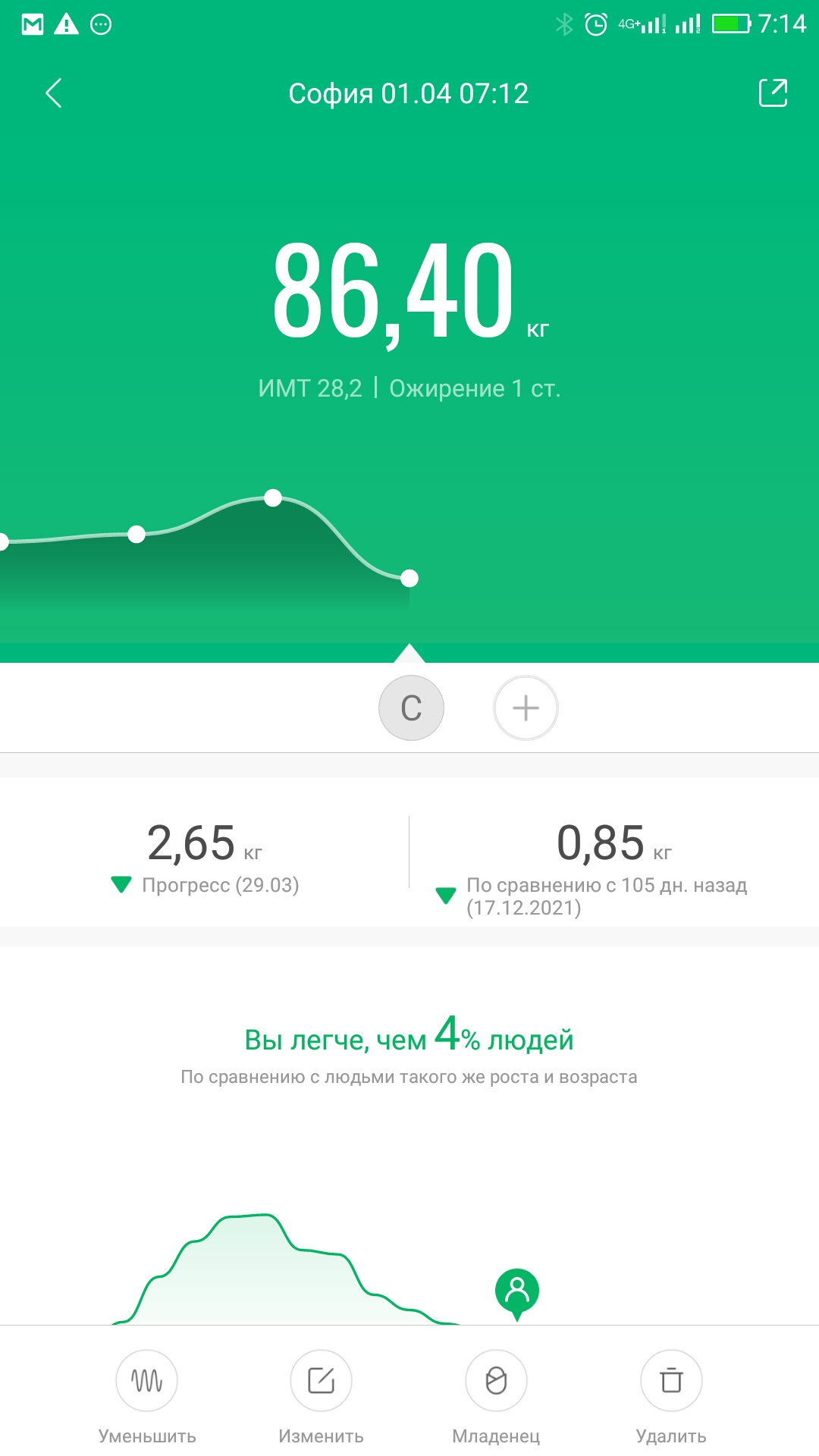This screenshot has height=1456, width=819.
Task: Open Изменить to edit this record
Action: (x=321, y=1381)
